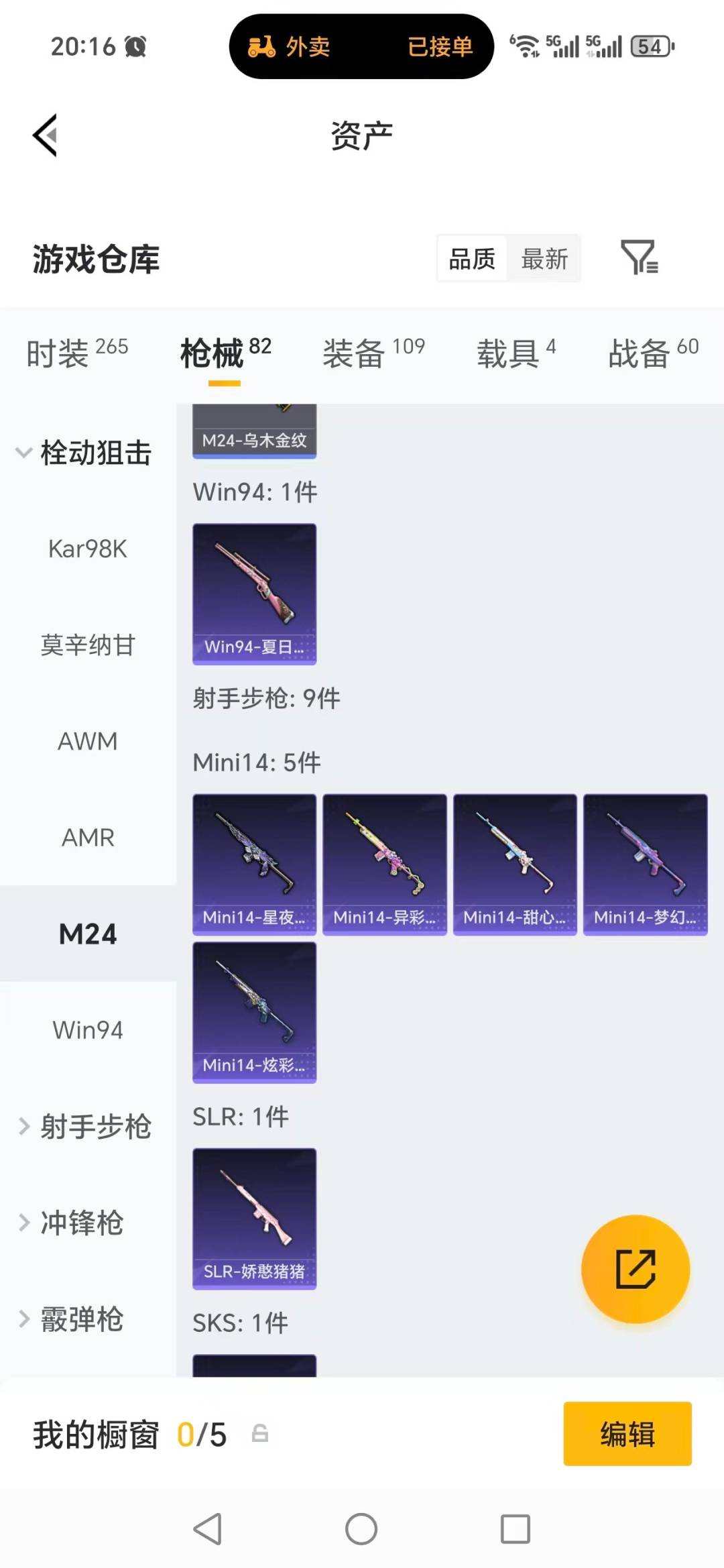
Task: Tap the Wi-Fi icon in status bar
Action: point(525,44)
